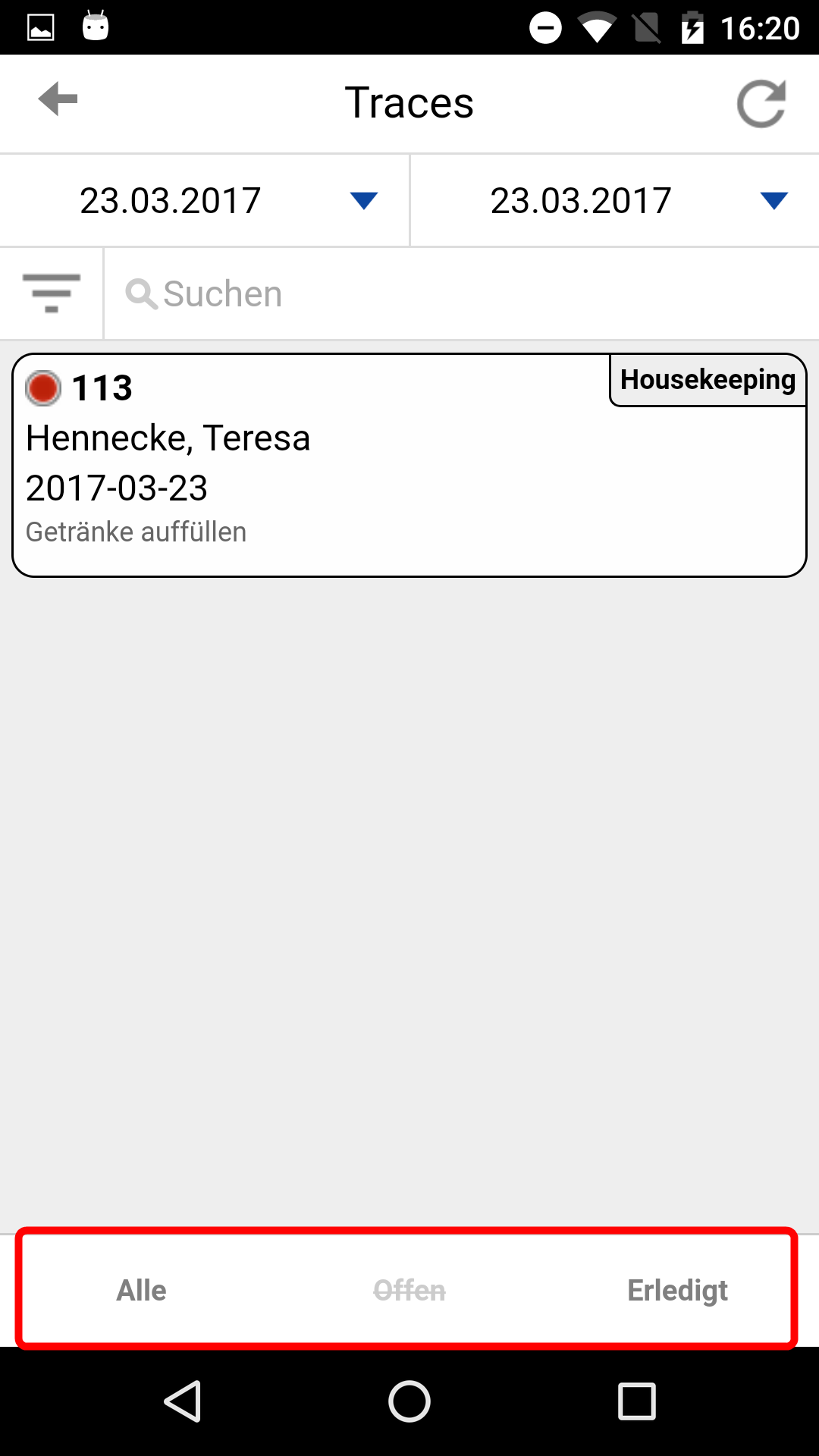Select the Offen tab
This screenshot has height=1456, width=819.
[x=409, y=1290]
